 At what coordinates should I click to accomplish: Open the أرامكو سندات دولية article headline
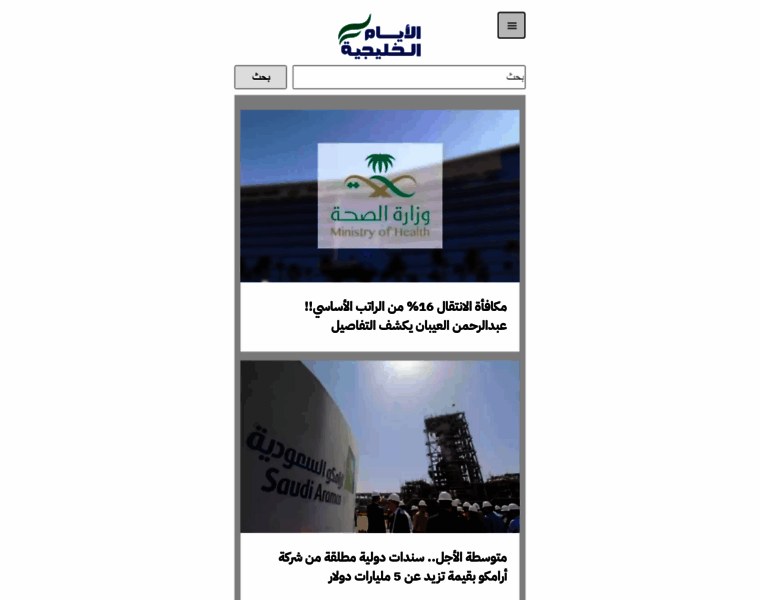[393, 566]
